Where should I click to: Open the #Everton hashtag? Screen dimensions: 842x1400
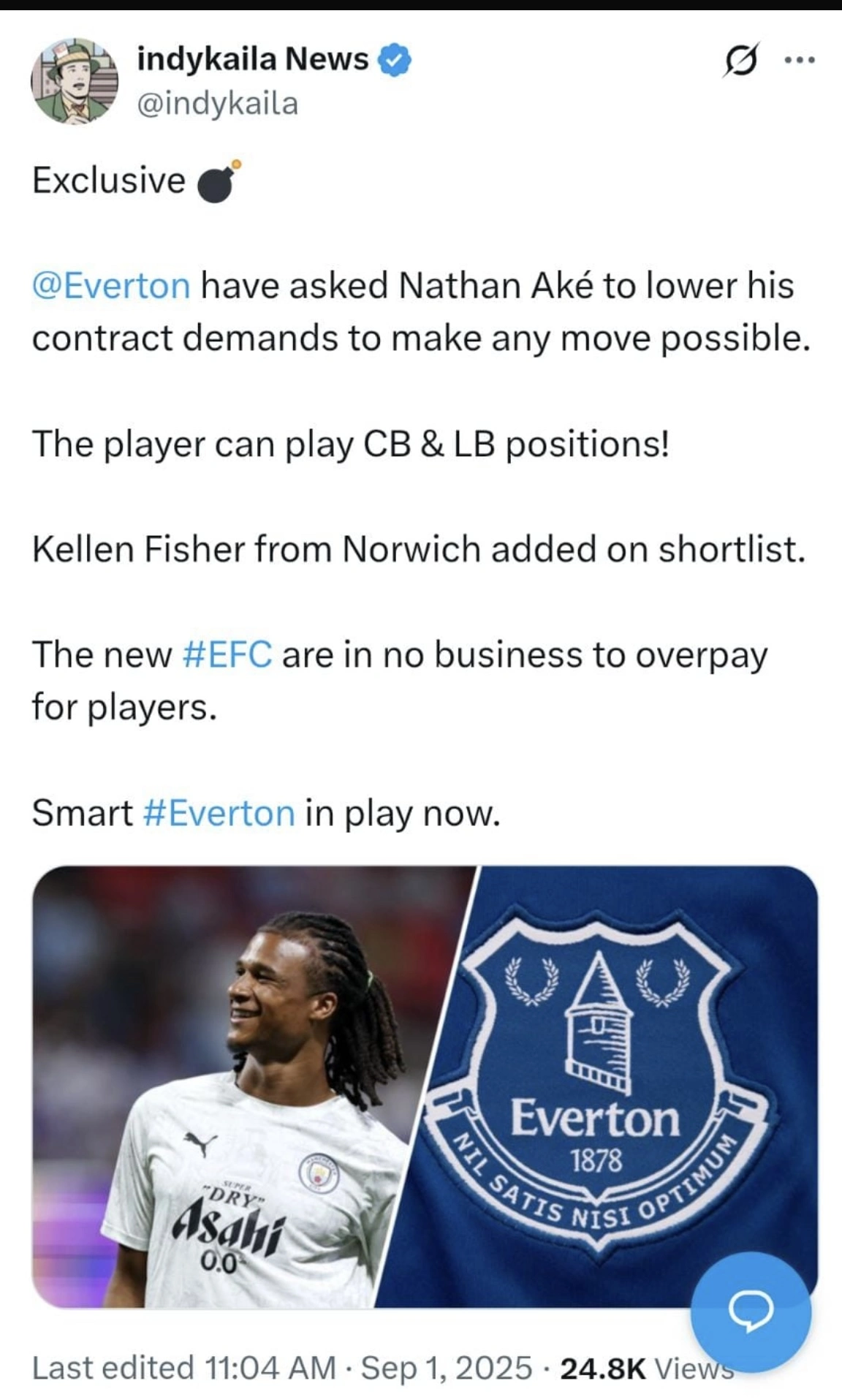click(x=219, y=813)
